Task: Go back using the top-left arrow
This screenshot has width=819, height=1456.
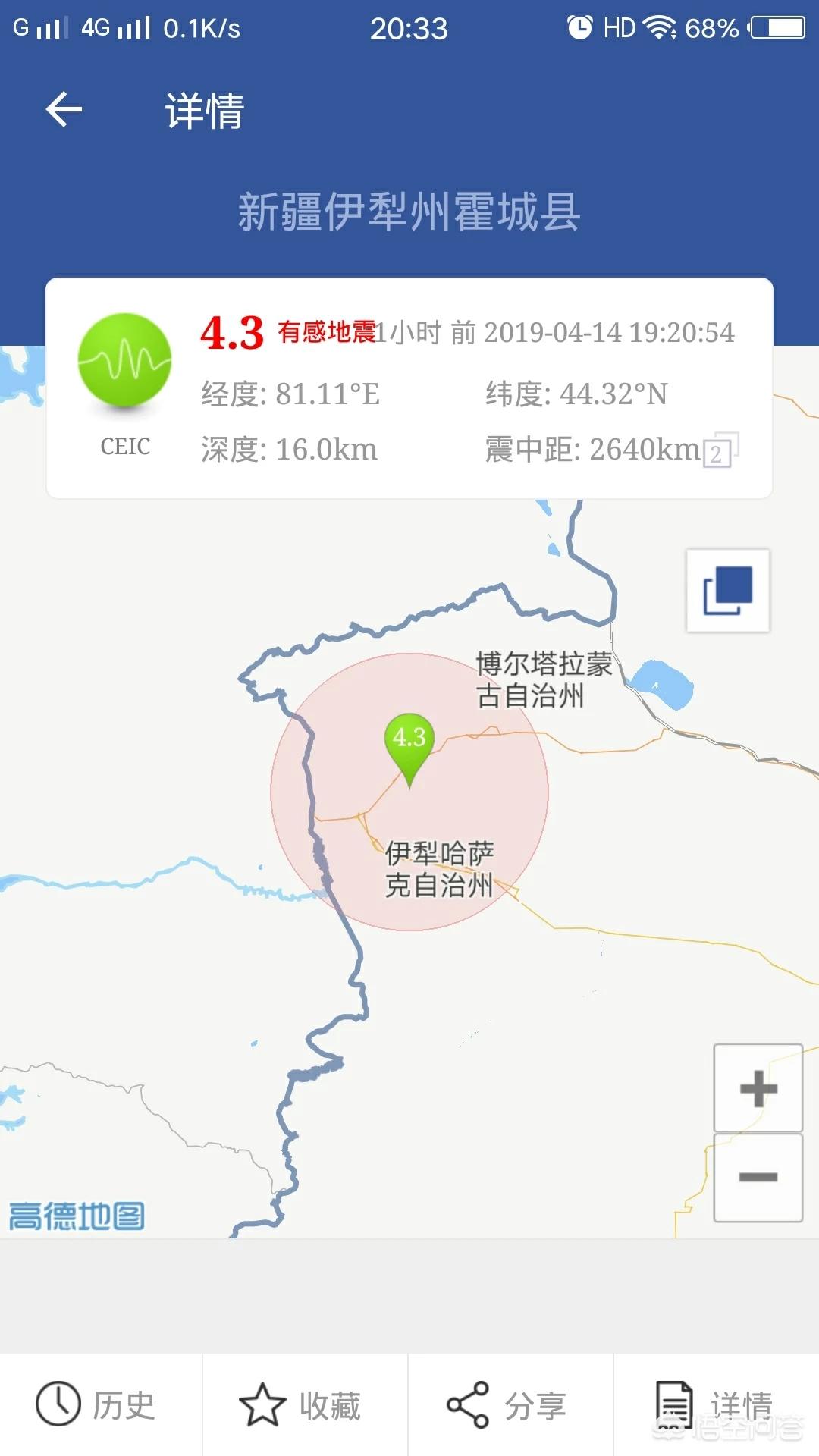Action: [64, 110]
